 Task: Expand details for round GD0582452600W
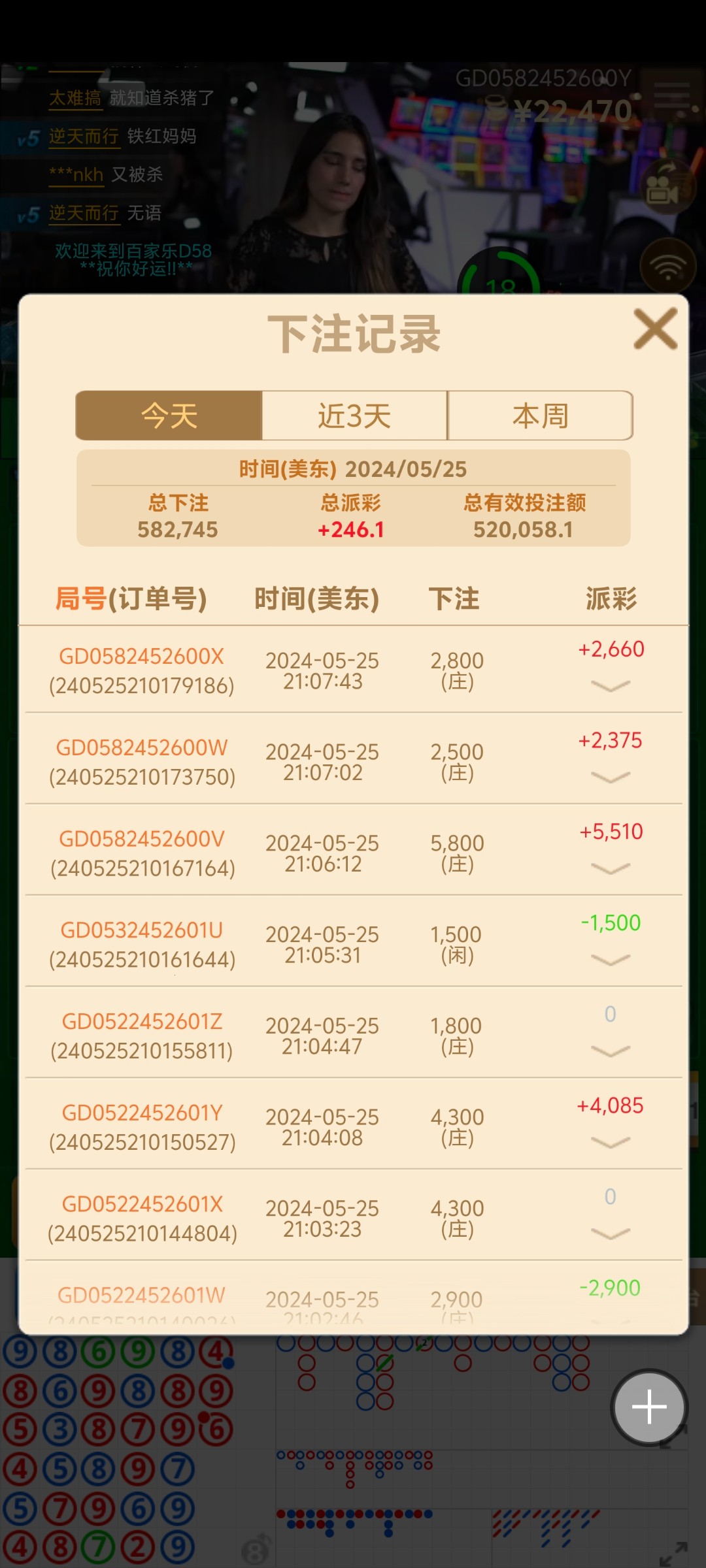[x=610, y=777]
